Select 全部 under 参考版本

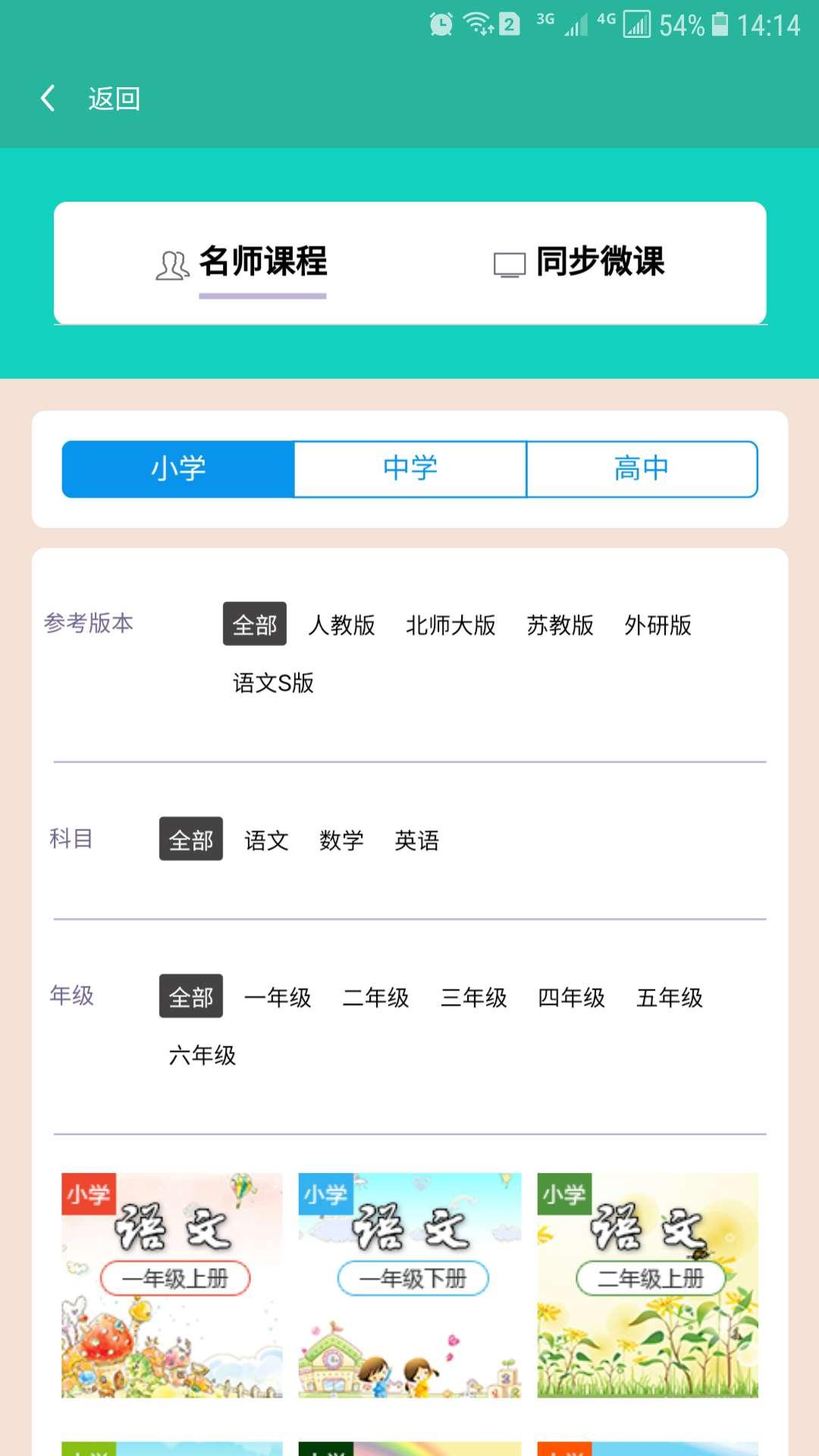point(254,624)
